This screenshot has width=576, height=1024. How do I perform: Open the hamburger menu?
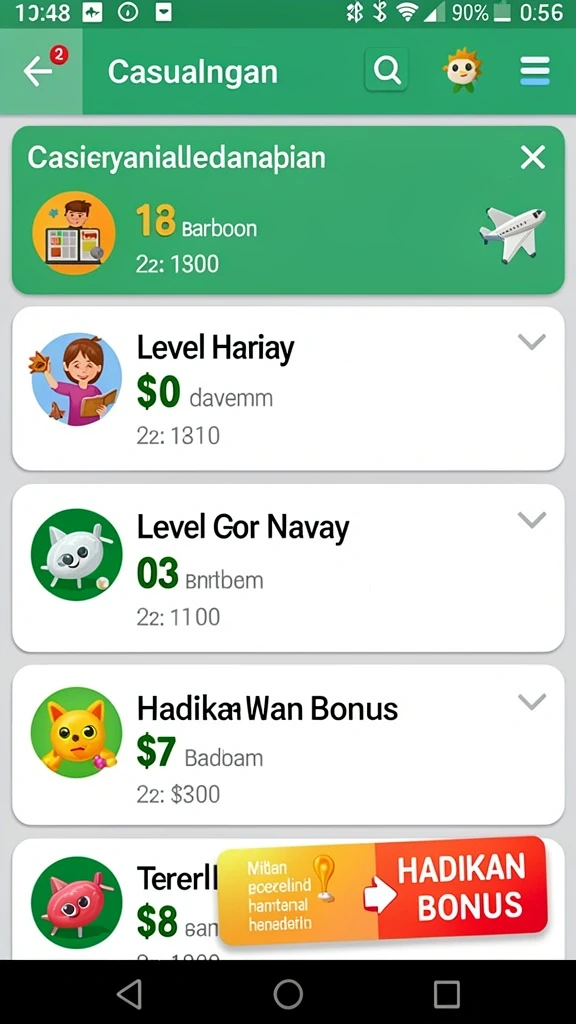tap(535, 71)
